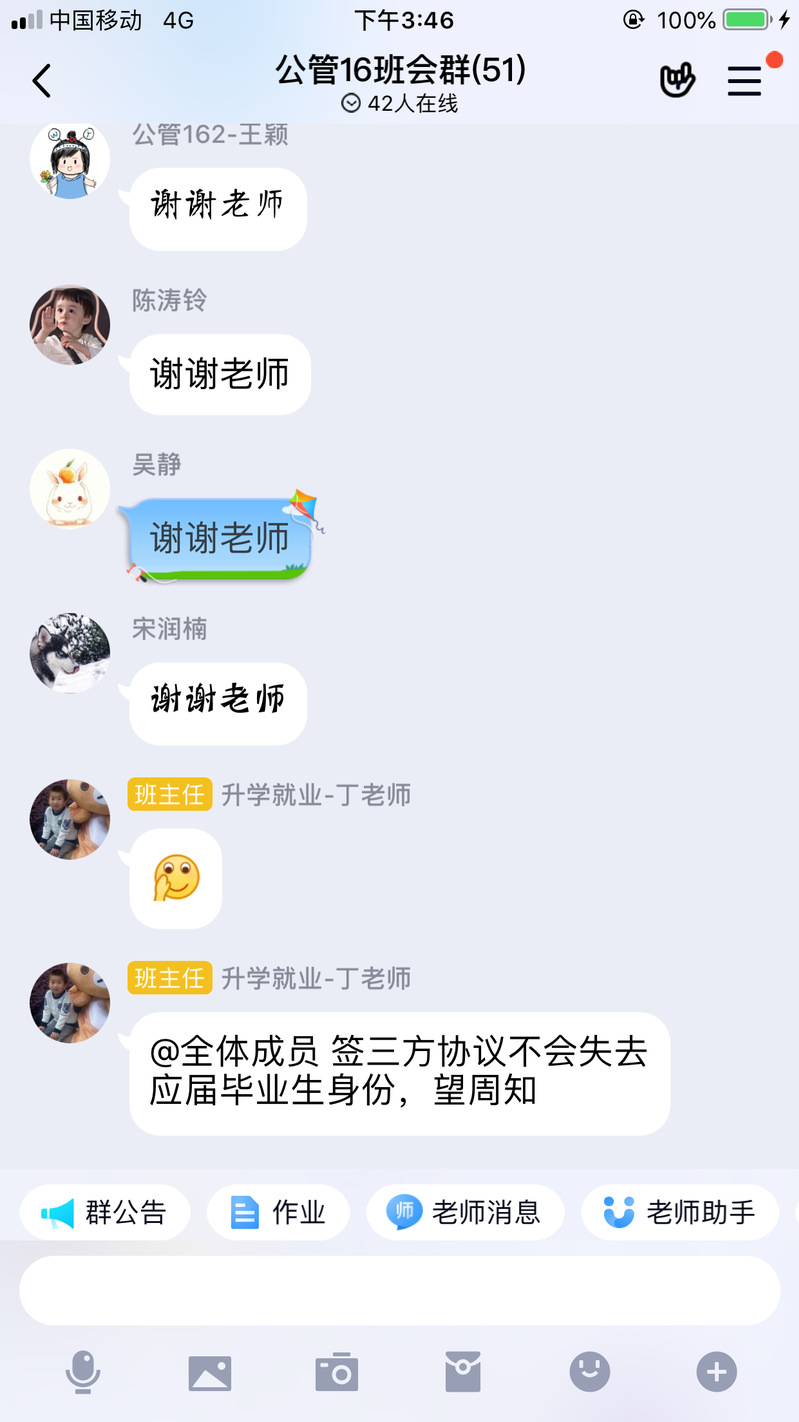View 王颖's profile avatar
The image size is (799, 1422).
[x=70, y=160]
